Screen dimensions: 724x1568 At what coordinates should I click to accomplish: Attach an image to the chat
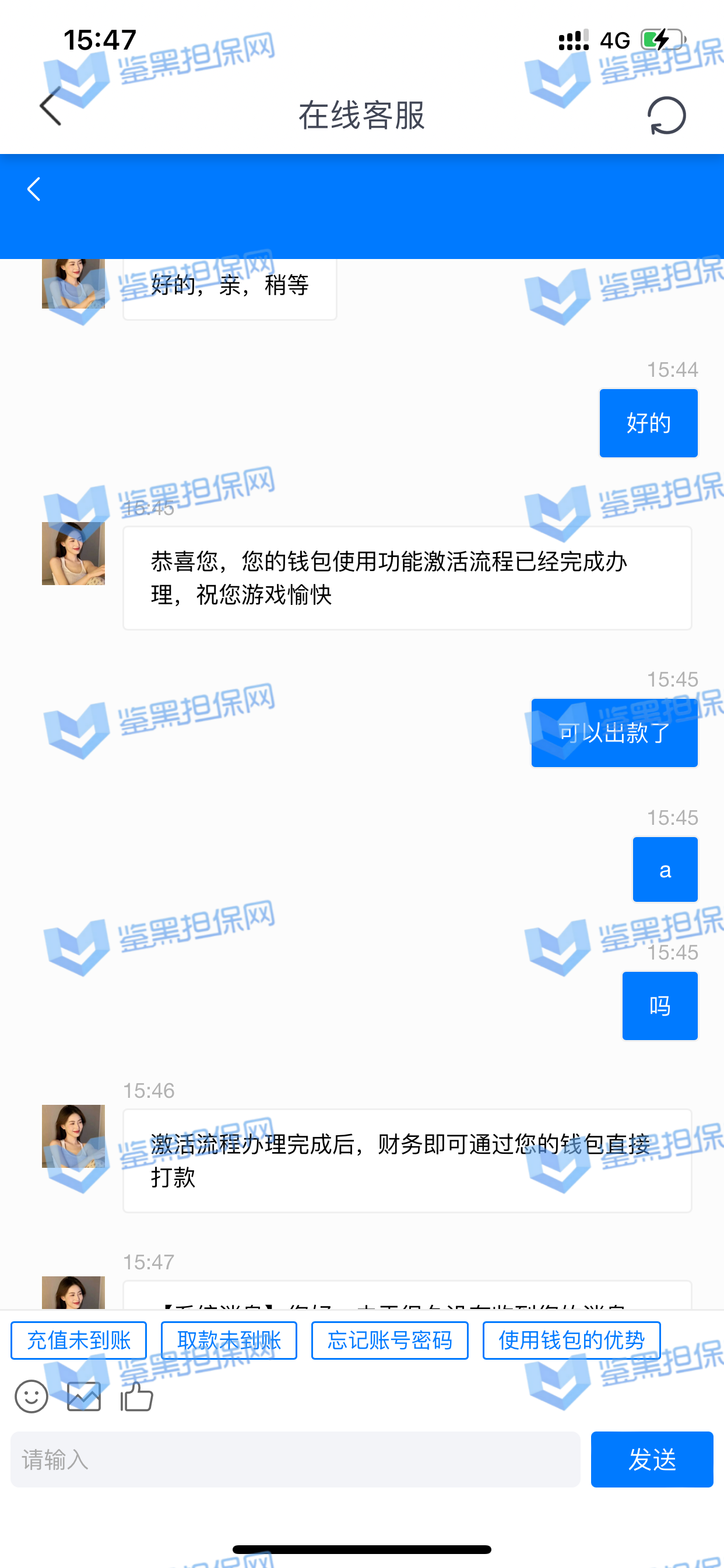coord(84,1396)
